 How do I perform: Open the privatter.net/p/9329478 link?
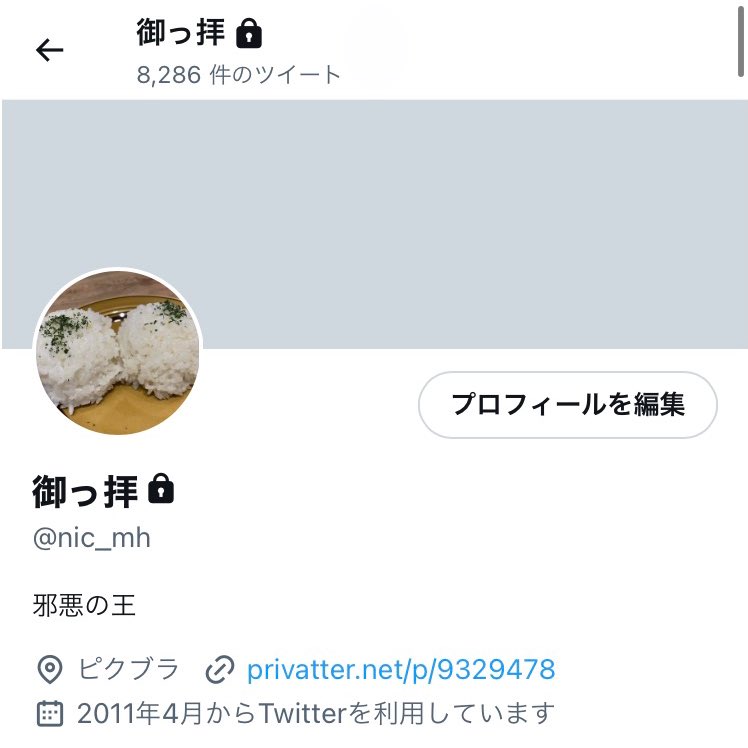coord(400,668)
